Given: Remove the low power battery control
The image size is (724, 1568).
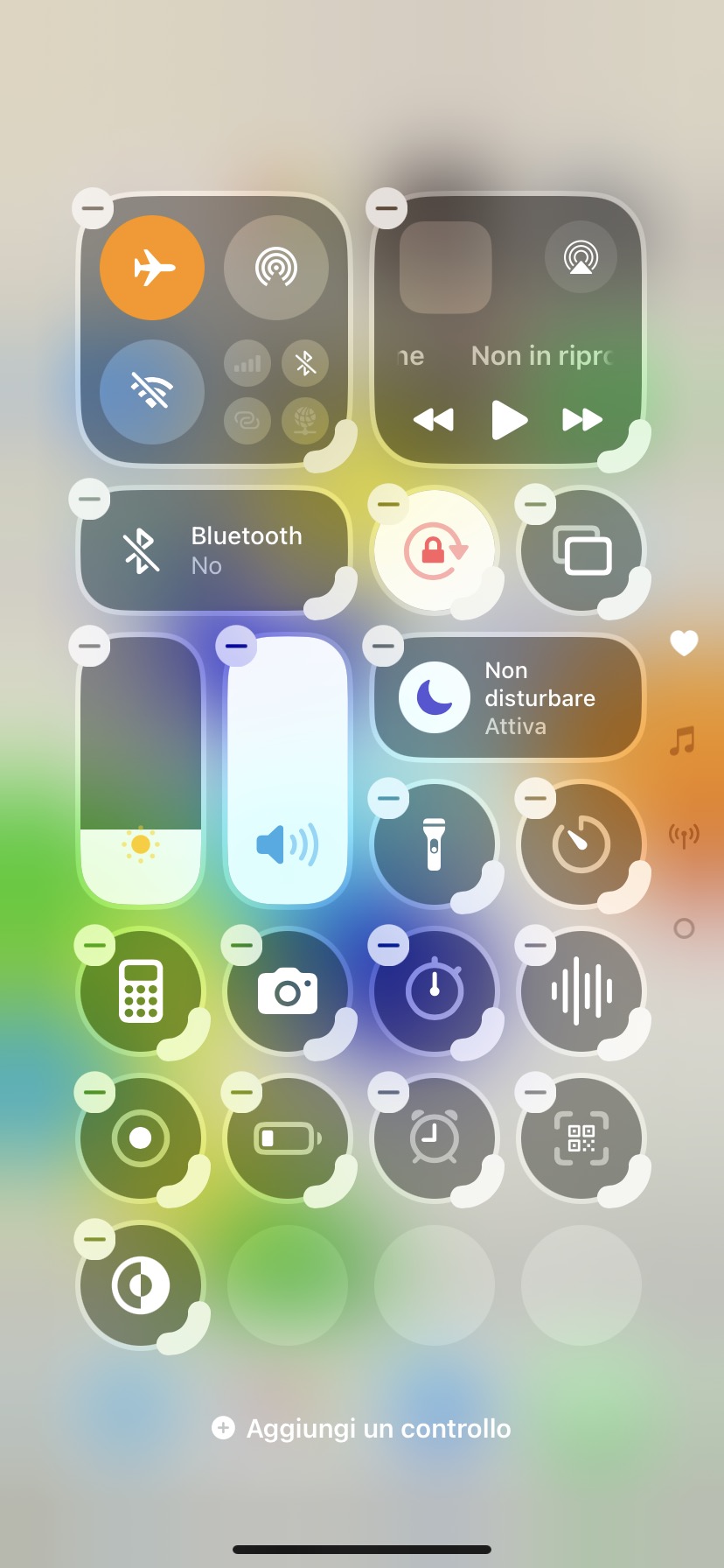Looking at the screenshot, I should click(x=241, y=1092).
